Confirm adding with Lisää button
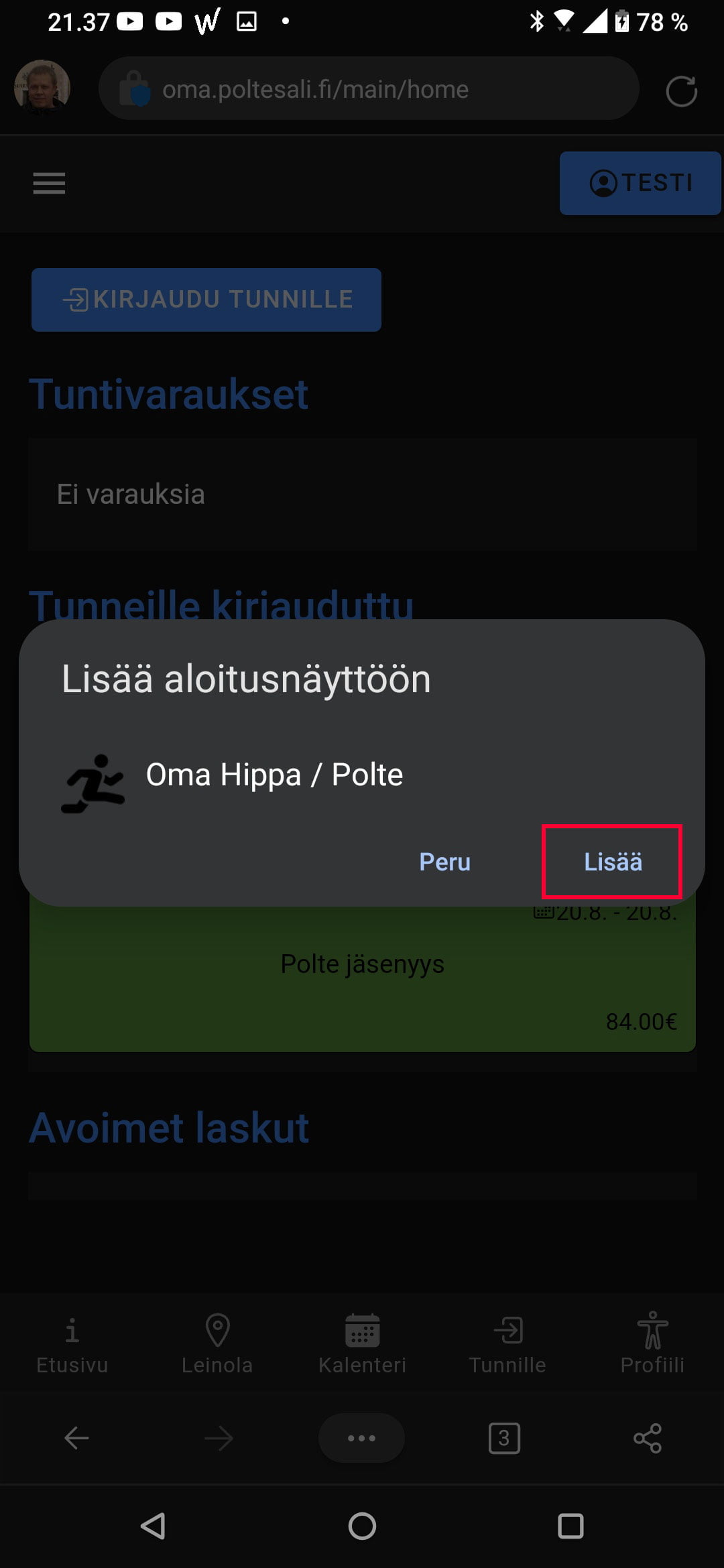The image size is (724, 1568). [x=612, y=862]
